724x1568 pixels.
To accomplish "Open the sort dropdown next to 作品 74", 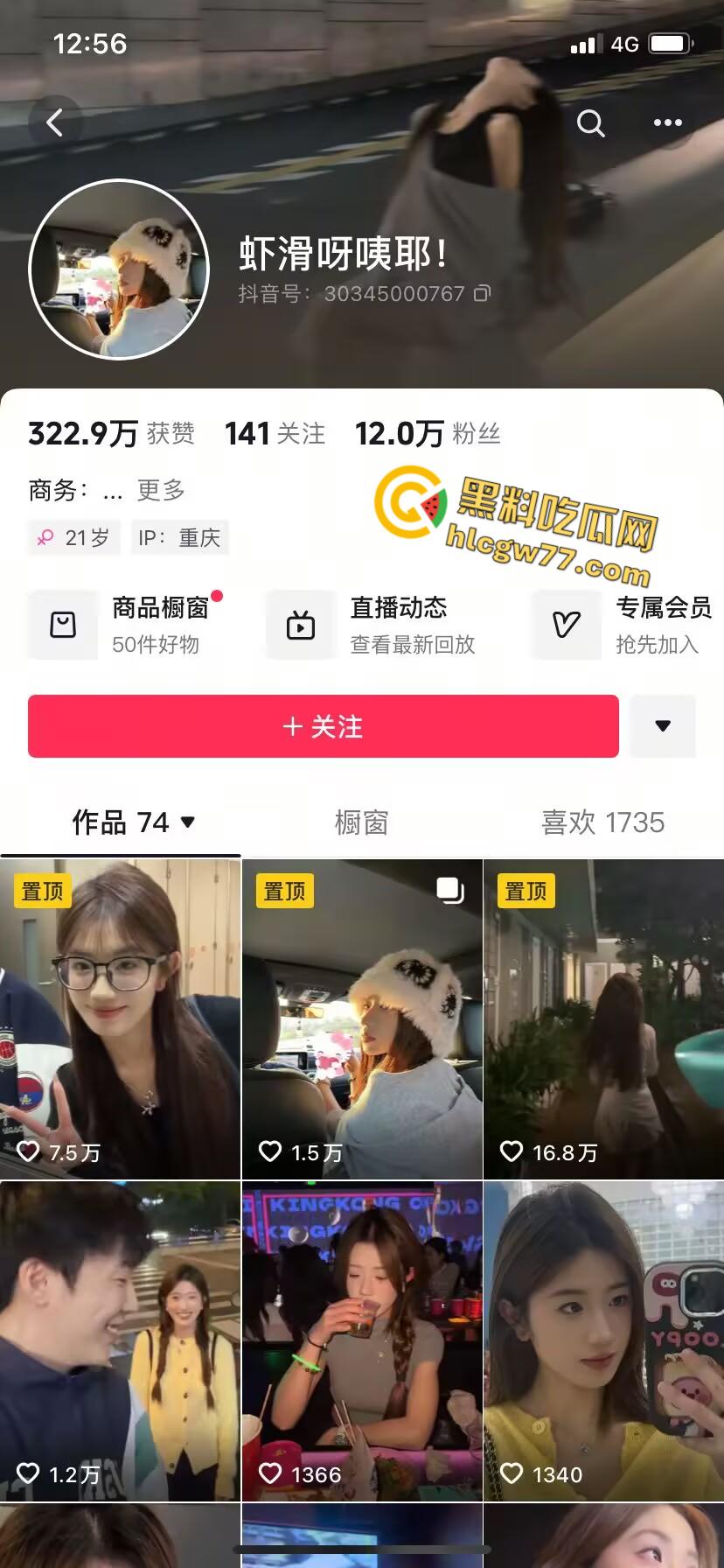I will pyautogui.click(x=185, y=822).
